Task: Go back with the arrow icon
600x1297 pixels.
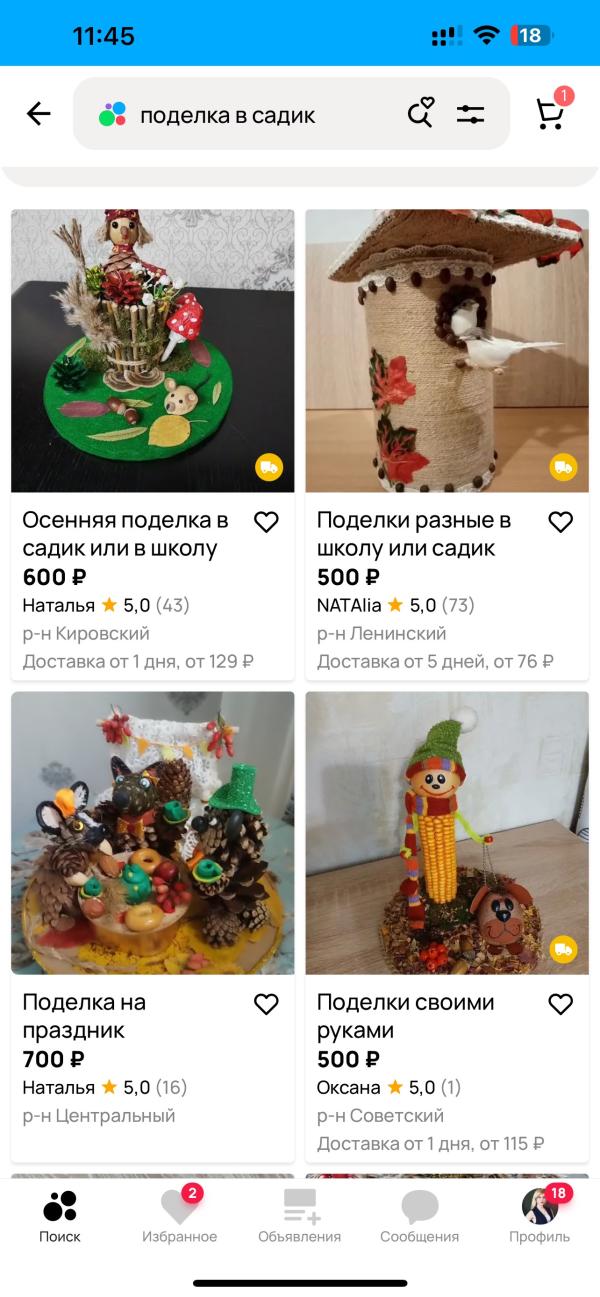Action: point(38,114)
